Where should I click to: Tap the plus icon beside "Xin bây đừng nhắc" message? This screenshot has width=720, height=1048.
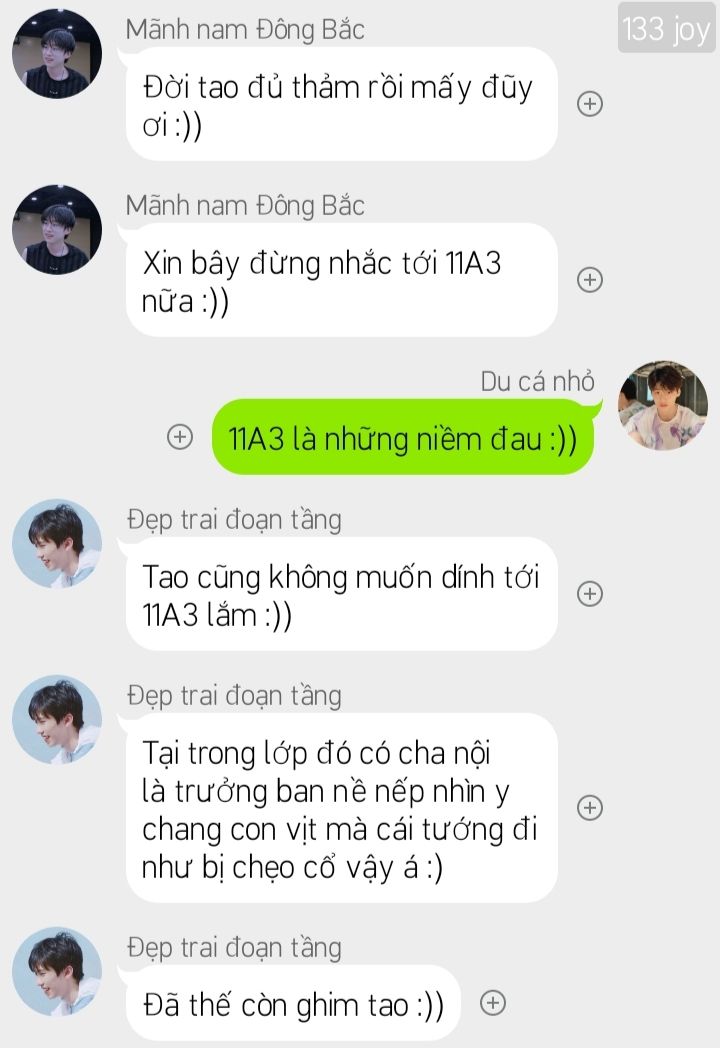(590, 280)
